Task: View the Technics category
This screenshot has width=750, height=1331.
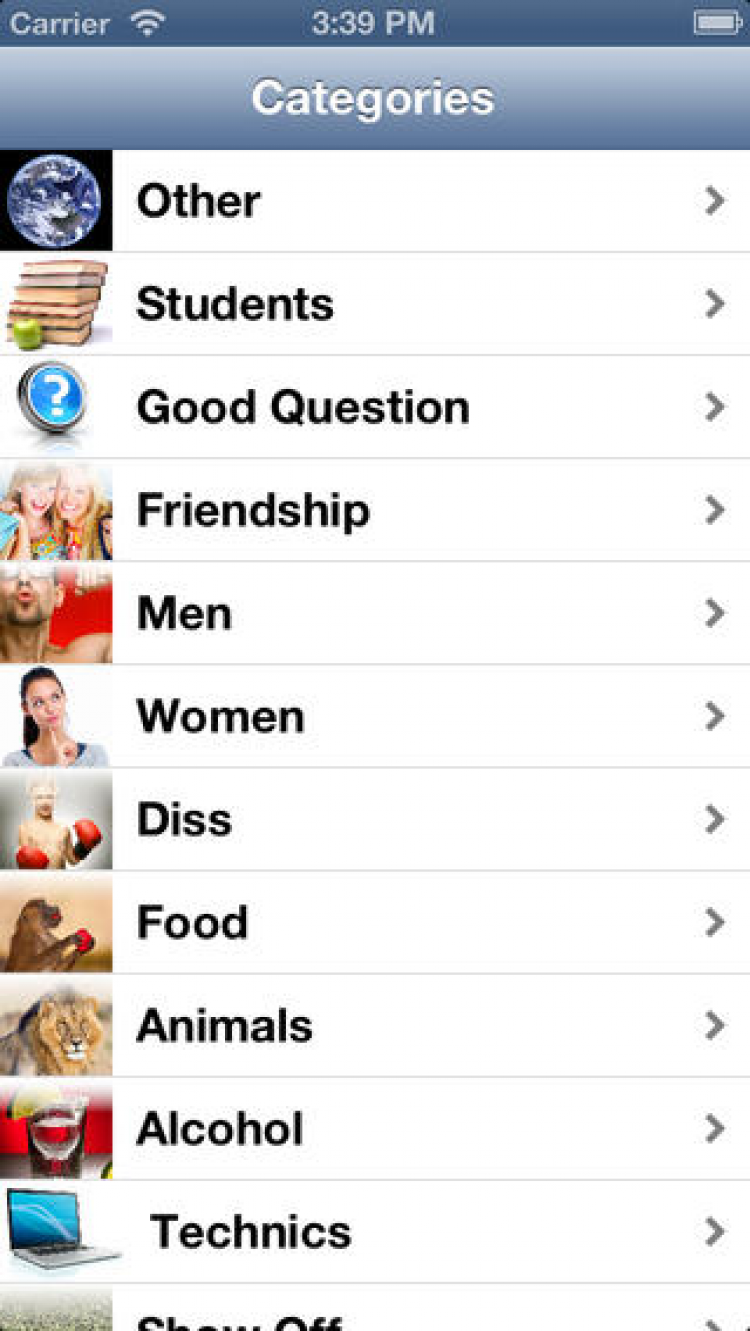Action: (x=375, y=1231)
